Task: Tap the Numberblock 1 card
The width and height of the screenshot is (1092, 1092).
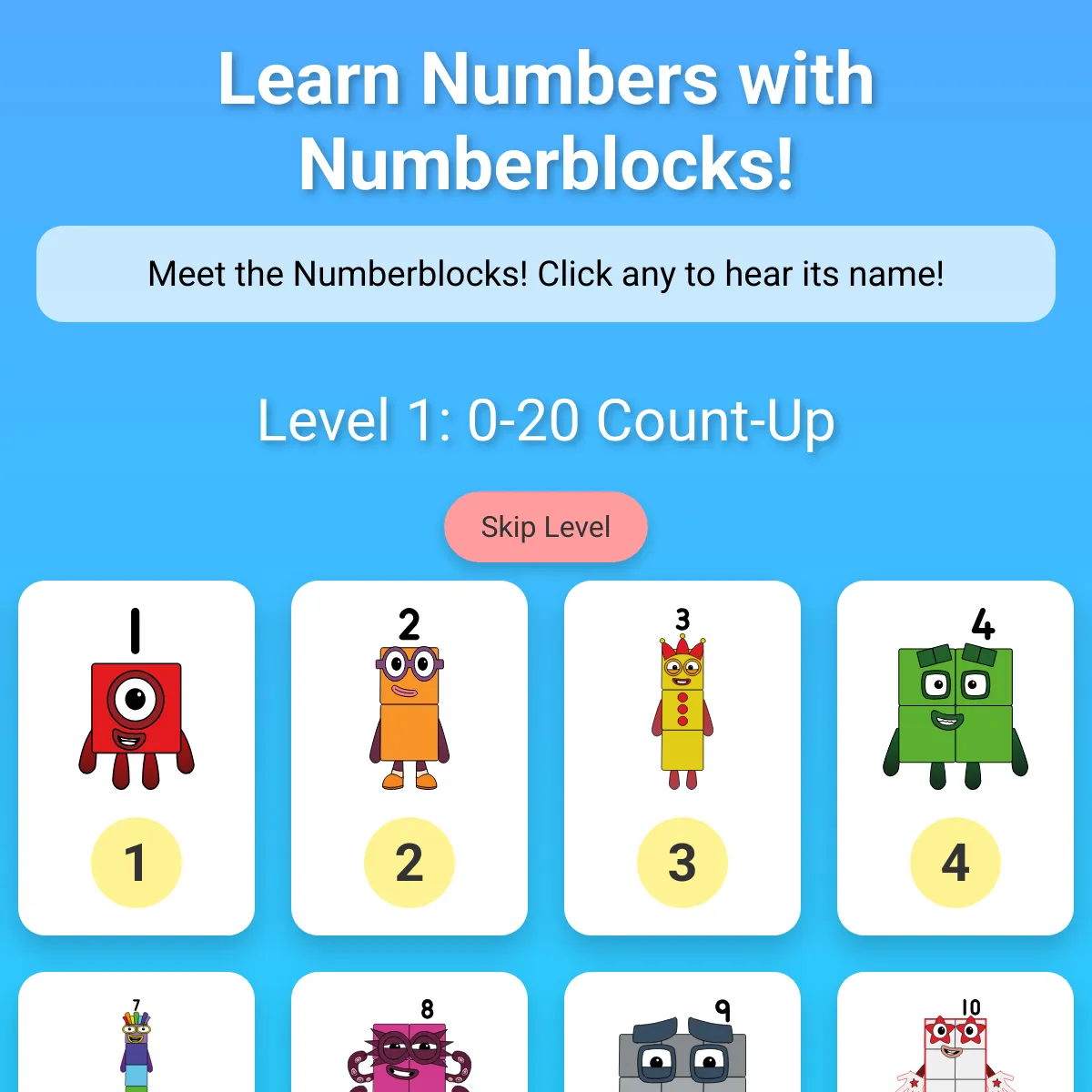Action: [x=136, y=757]
